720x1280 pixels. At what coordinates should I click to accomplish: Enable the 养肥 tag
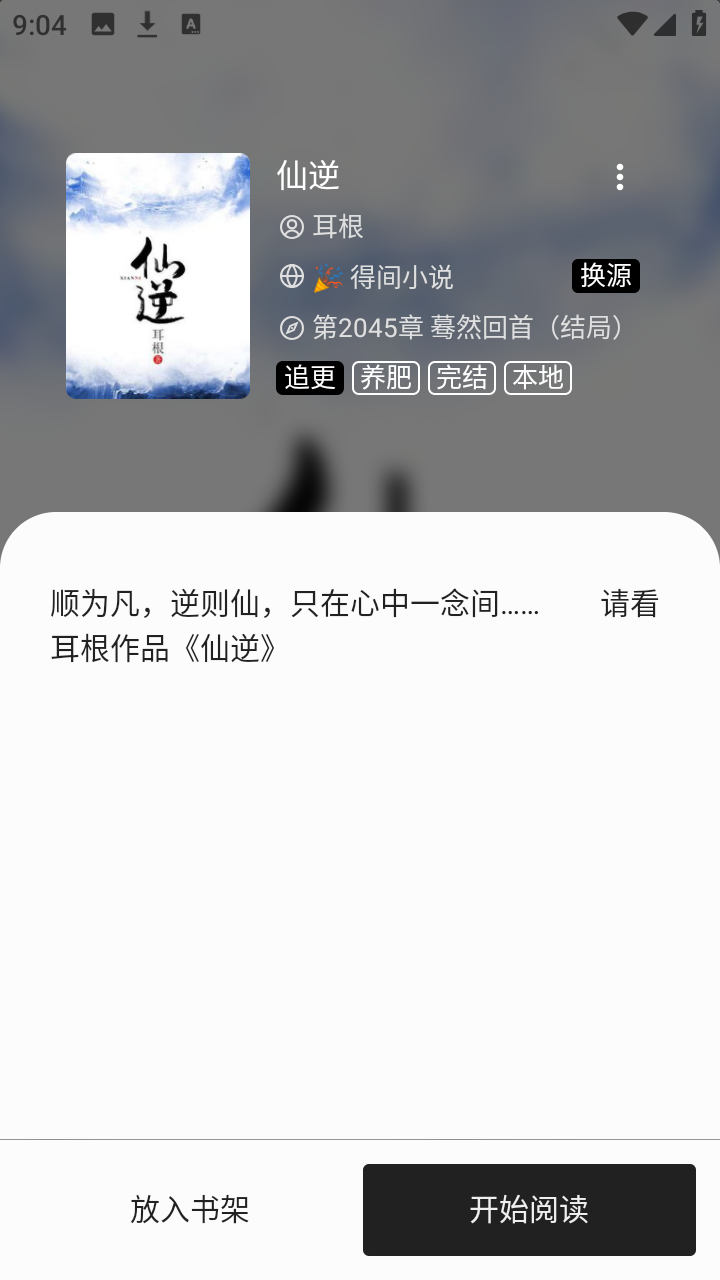(x=386, y=378)
